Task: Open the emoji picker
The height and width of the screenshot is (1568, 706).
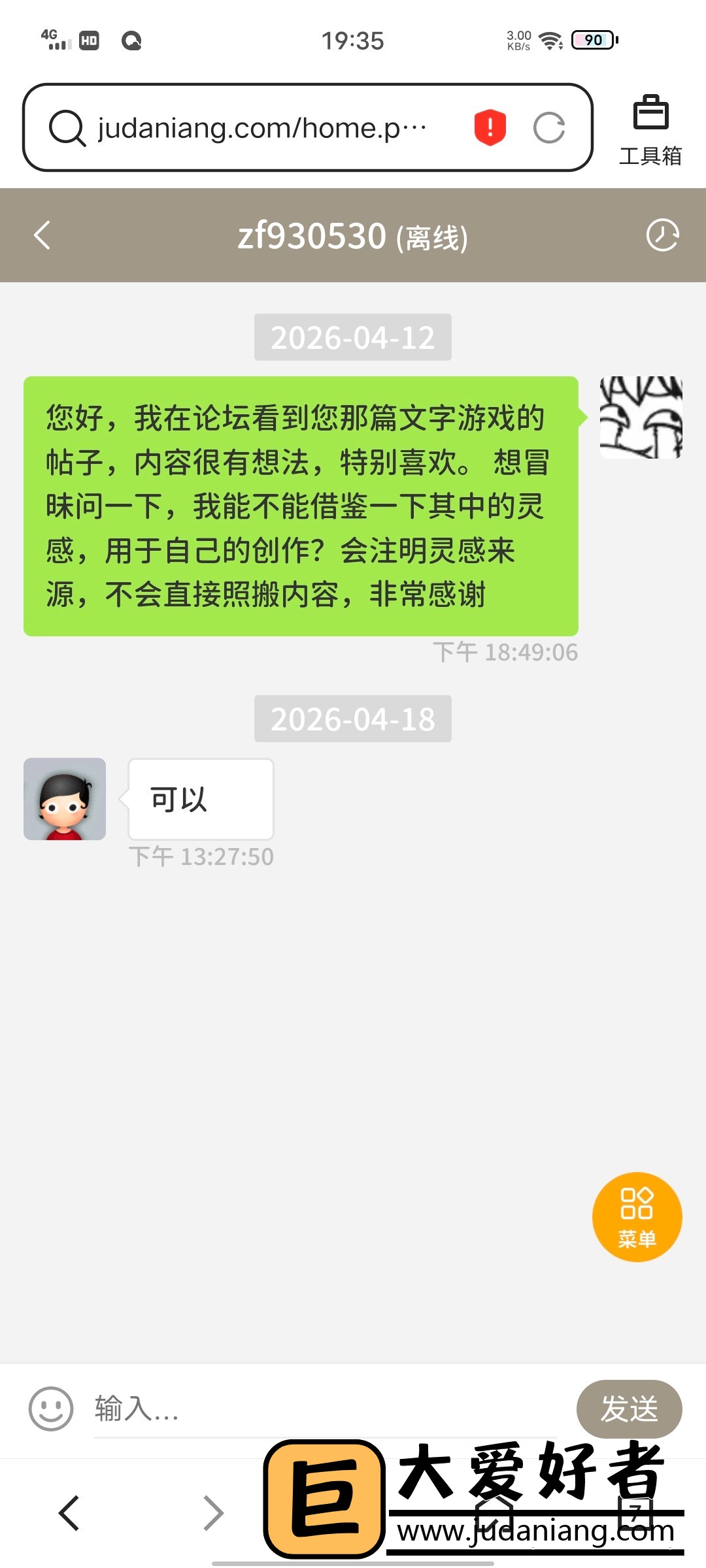Action: click(51, 1409)
